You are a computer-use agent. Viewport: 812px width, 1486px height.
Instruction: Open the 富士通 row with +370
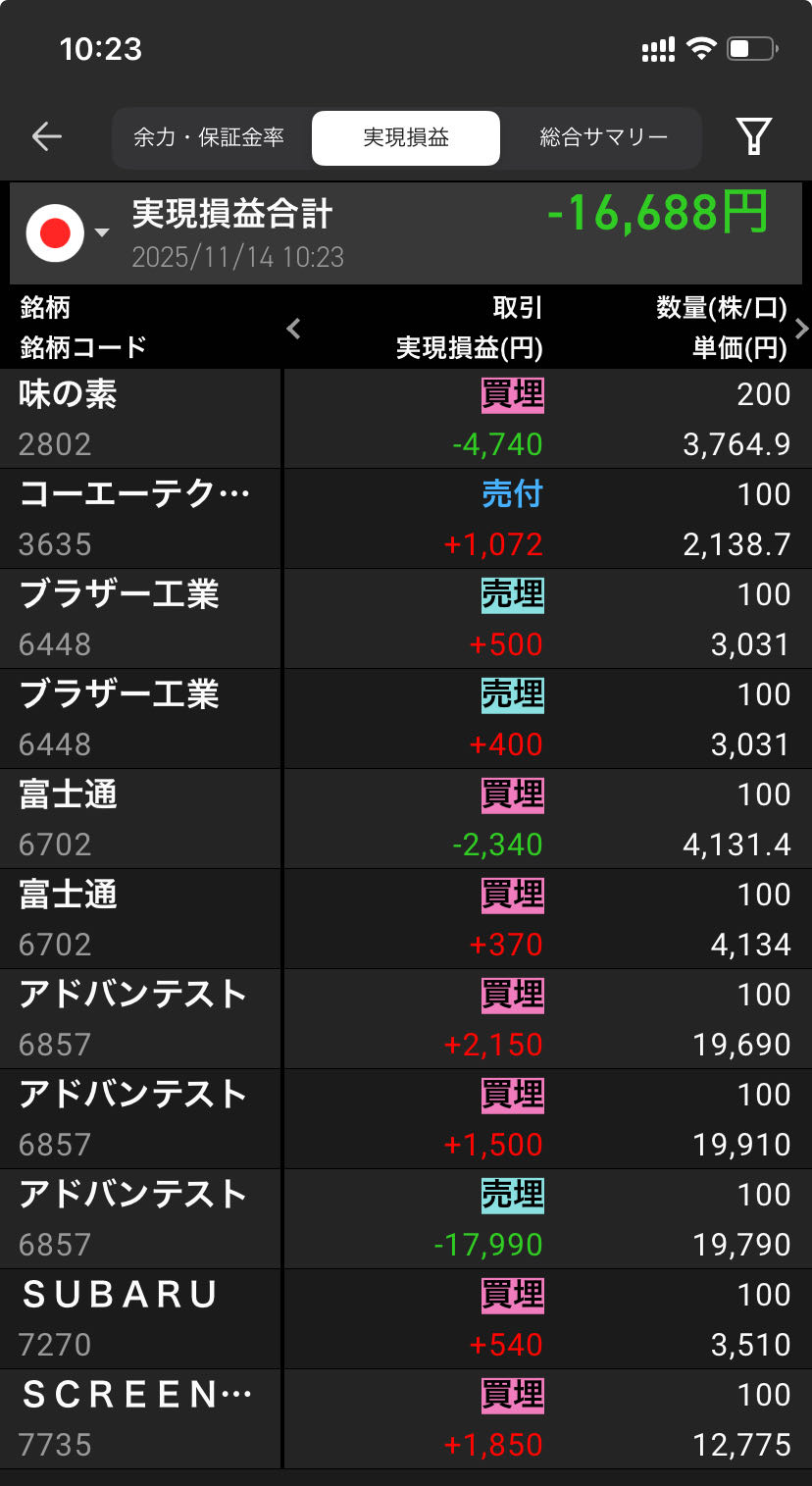(x=406, y=919)
